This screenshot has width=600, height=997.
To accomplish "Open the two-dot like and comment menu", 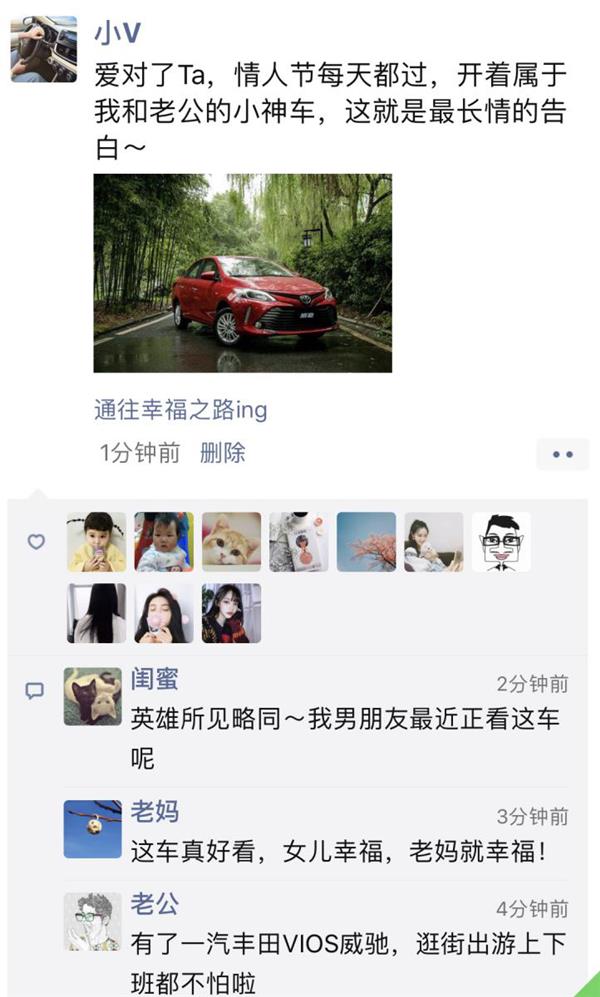I will pos(562,454).
